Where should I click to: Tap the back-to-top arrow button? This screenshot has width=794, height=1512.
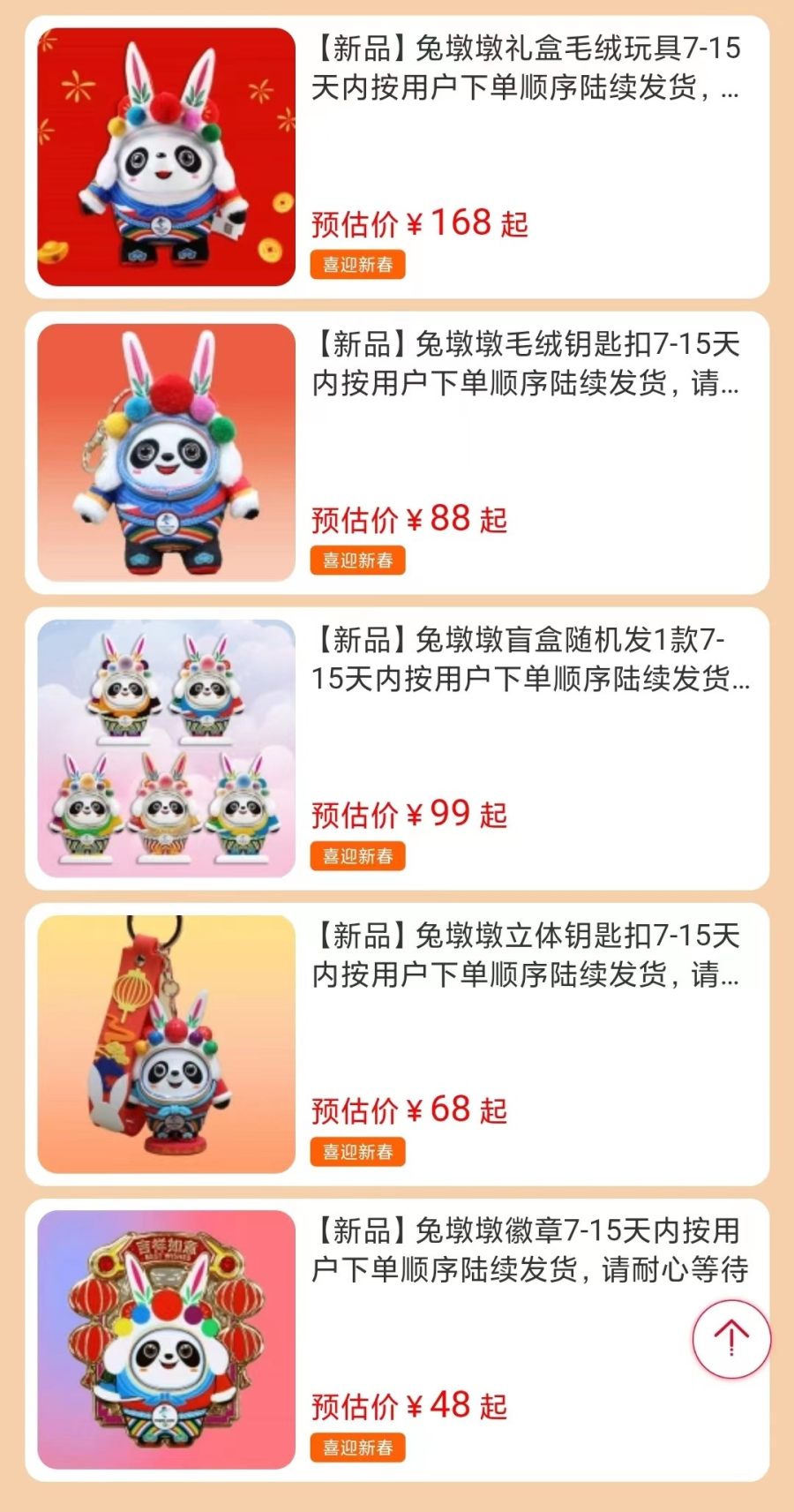[731, 1339]
